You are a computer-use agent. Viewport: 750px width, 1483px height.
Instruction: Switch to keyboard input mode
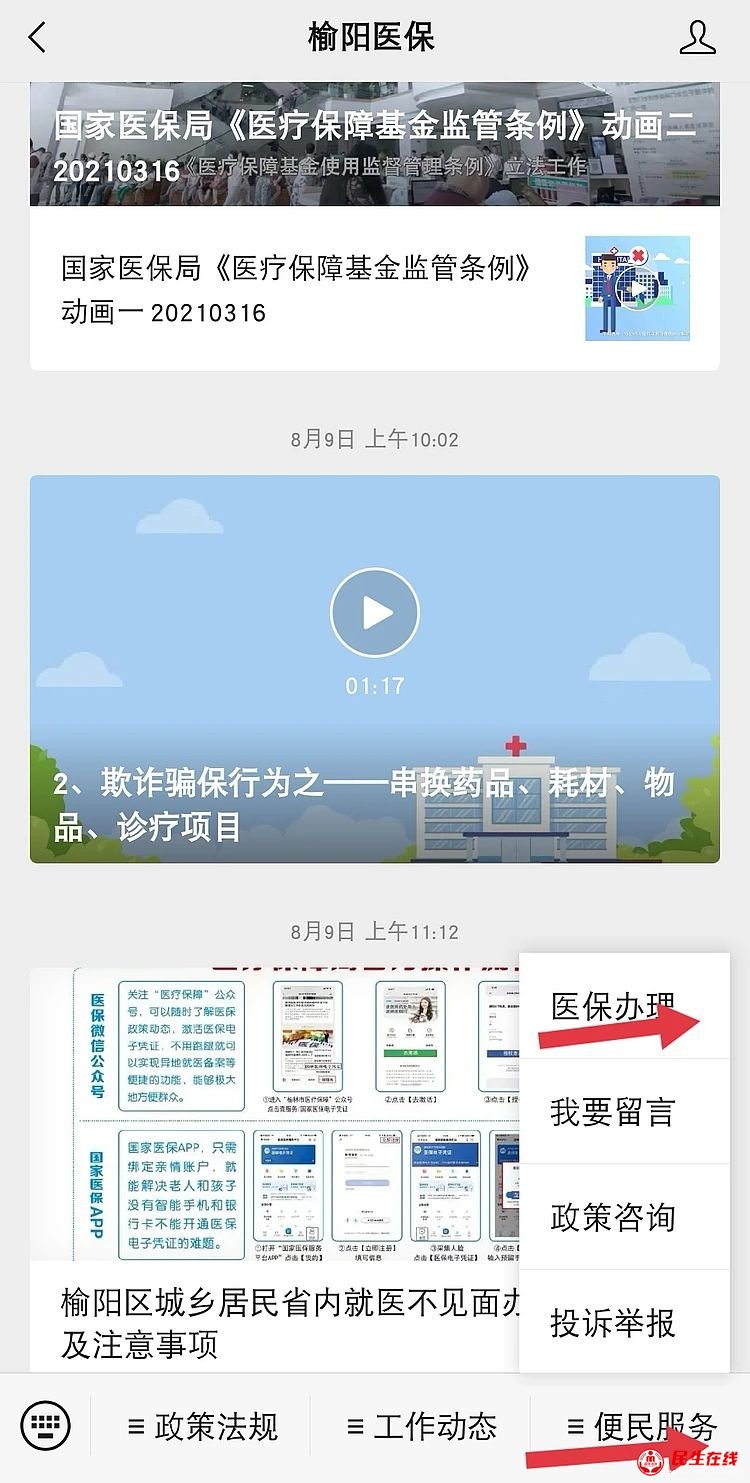click(x=45, y=1425)
